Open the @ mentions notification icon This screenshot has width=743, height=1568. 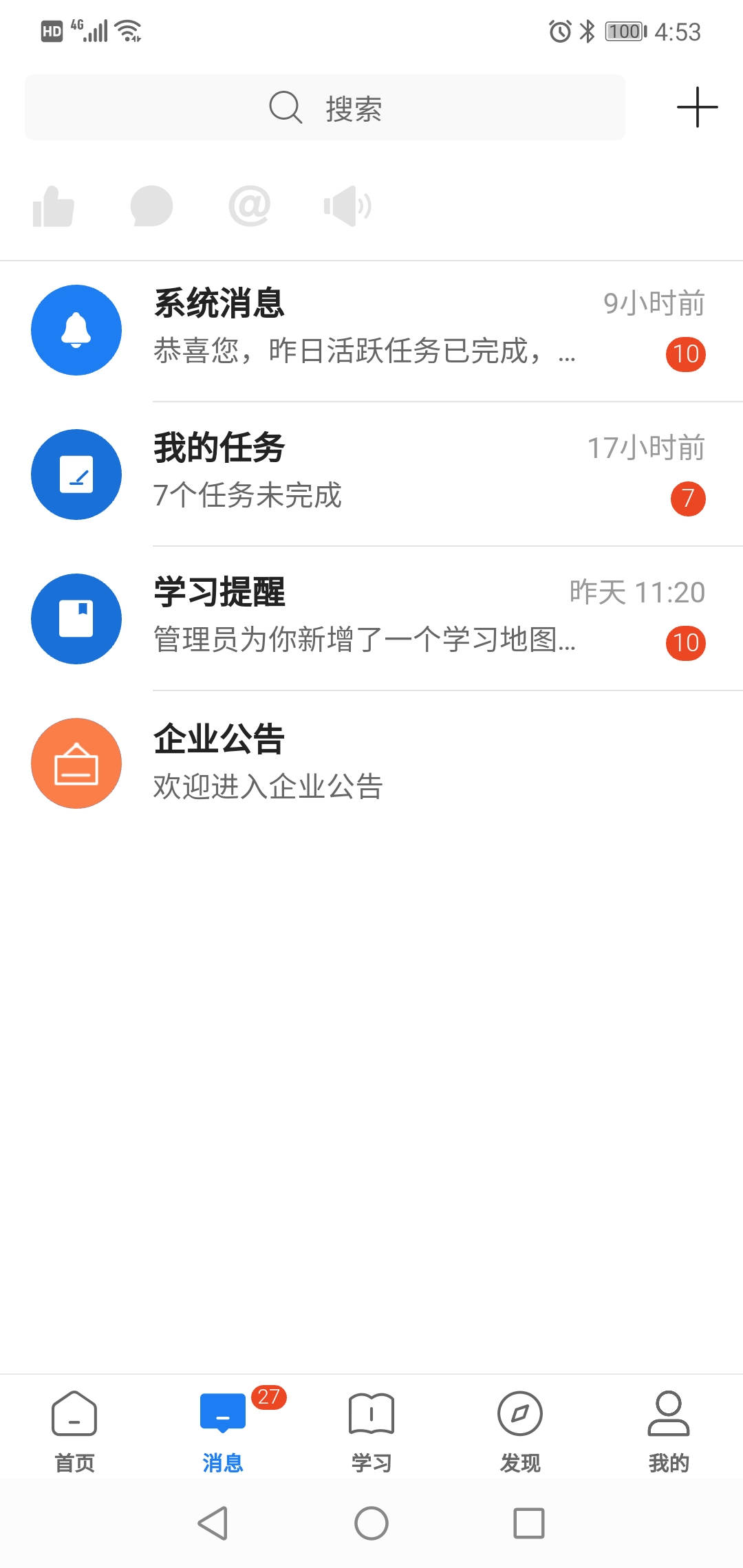click(x=248, y=206)
